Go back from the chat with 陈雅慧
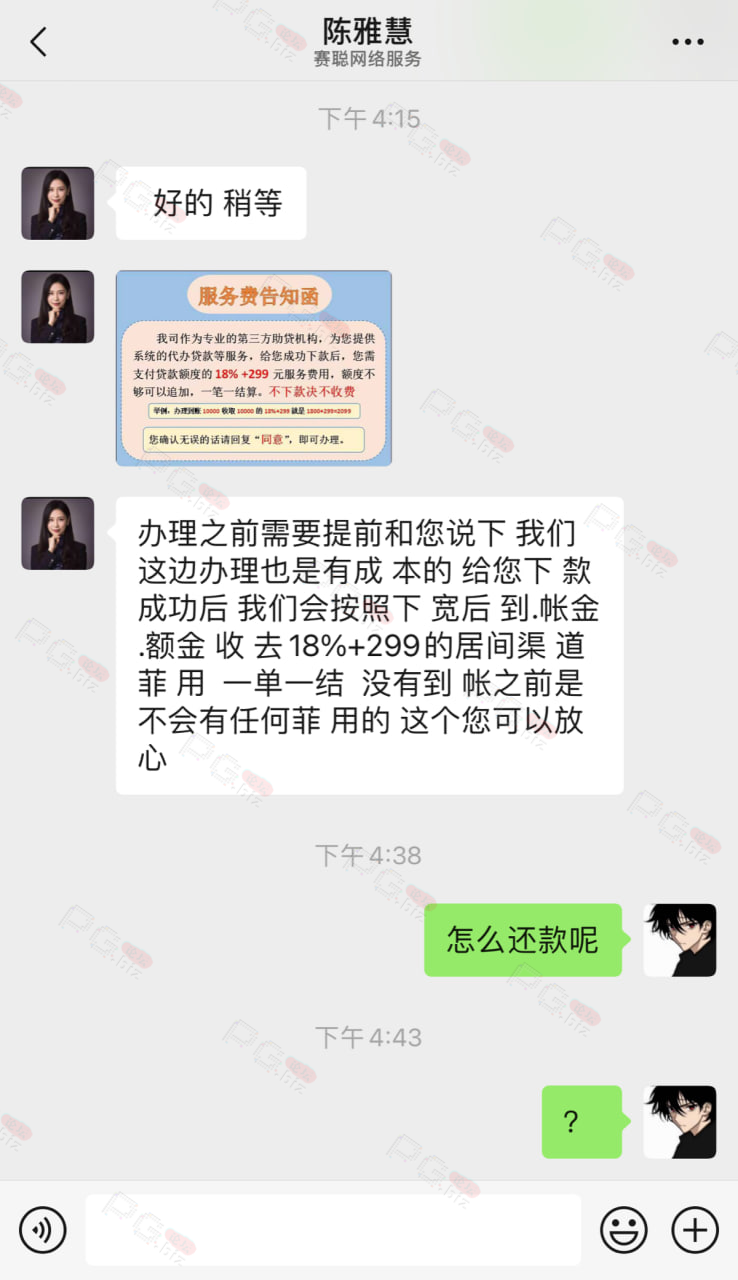This screenshot has width=738, height=1280. point(39,42)
